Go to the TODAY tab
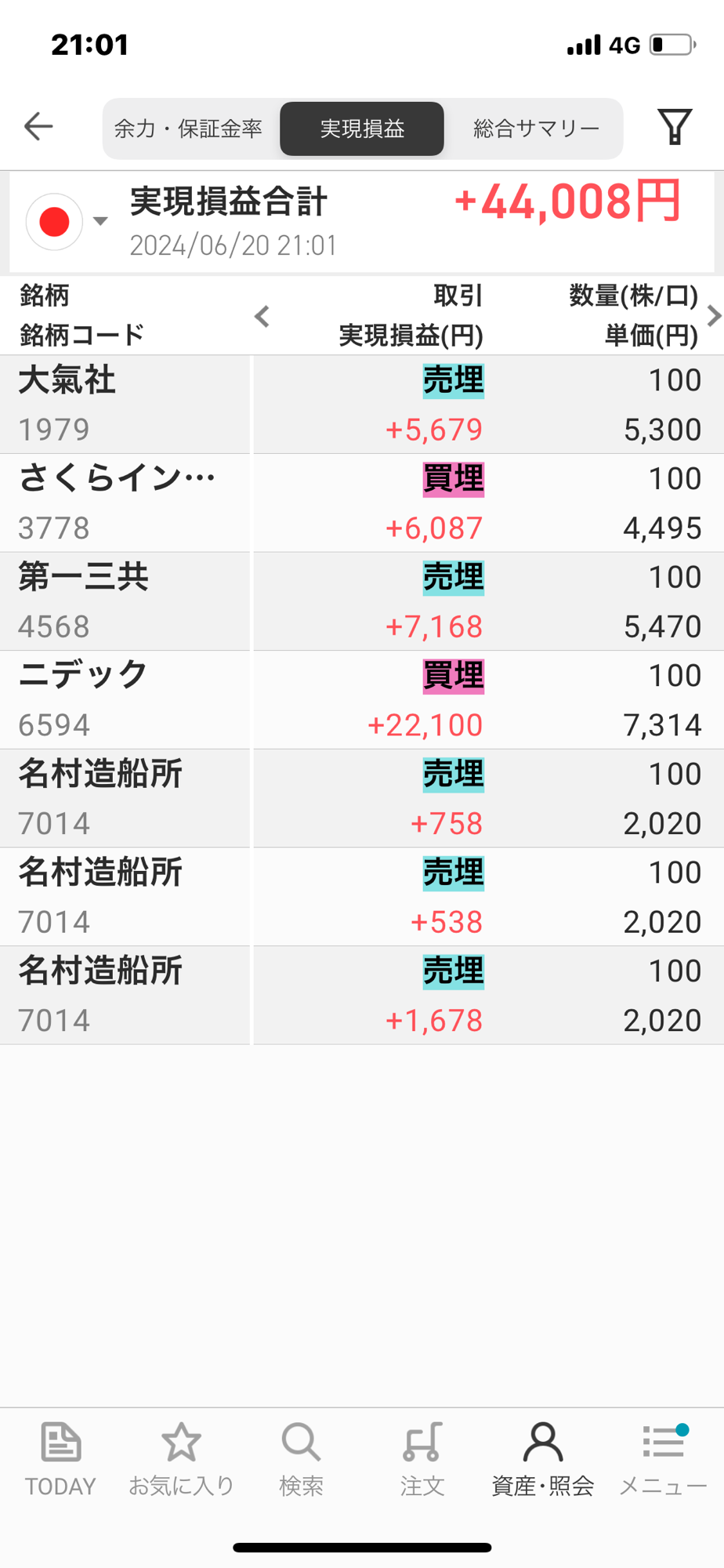Screen dimensions: 724x1568 tap(60, 1459)
